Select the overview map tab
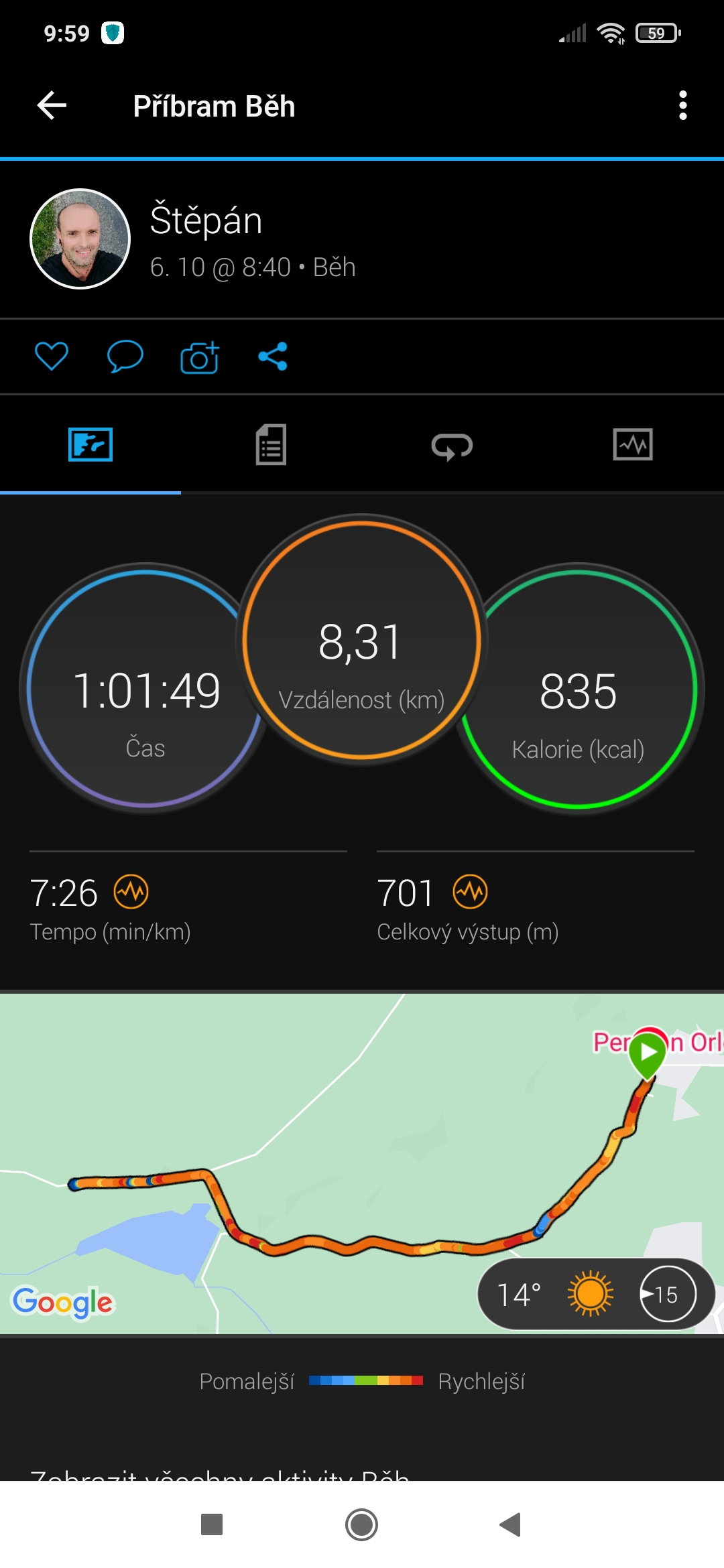Screen dimensions: 724x1568 [90, 444]
